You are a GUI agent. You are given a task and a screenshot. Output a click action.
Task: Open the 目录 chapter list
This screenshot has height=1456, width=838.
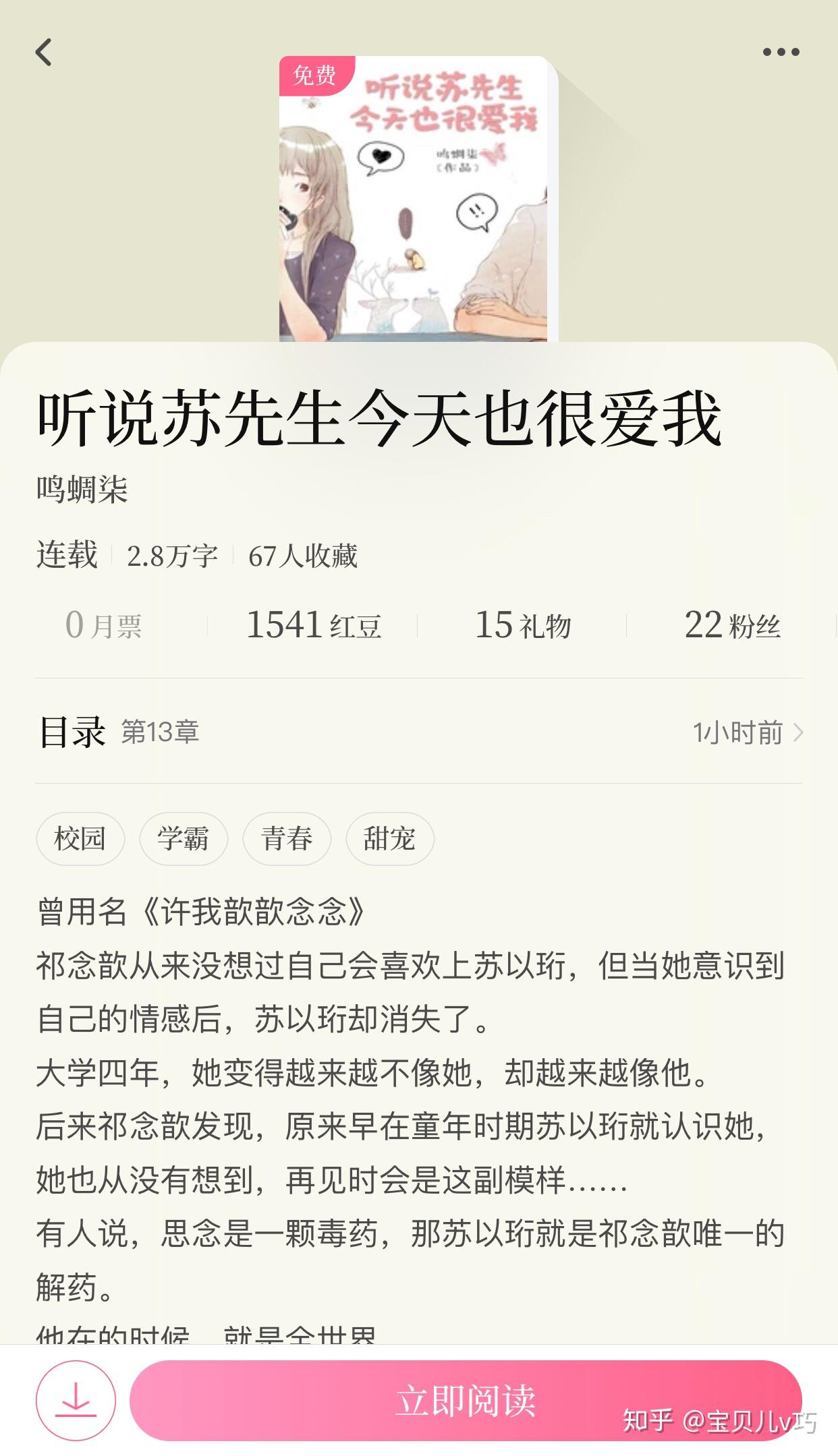tap(419, 732)
